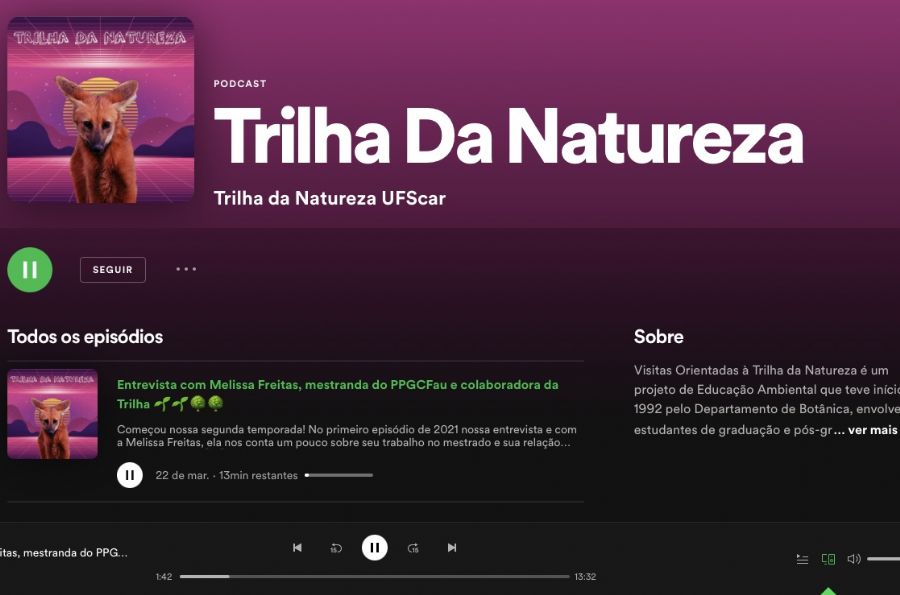Expand the Sobre description with ver mais
Image resolution: width=900 pixels, height=595 pixels.
pos(872,430)
